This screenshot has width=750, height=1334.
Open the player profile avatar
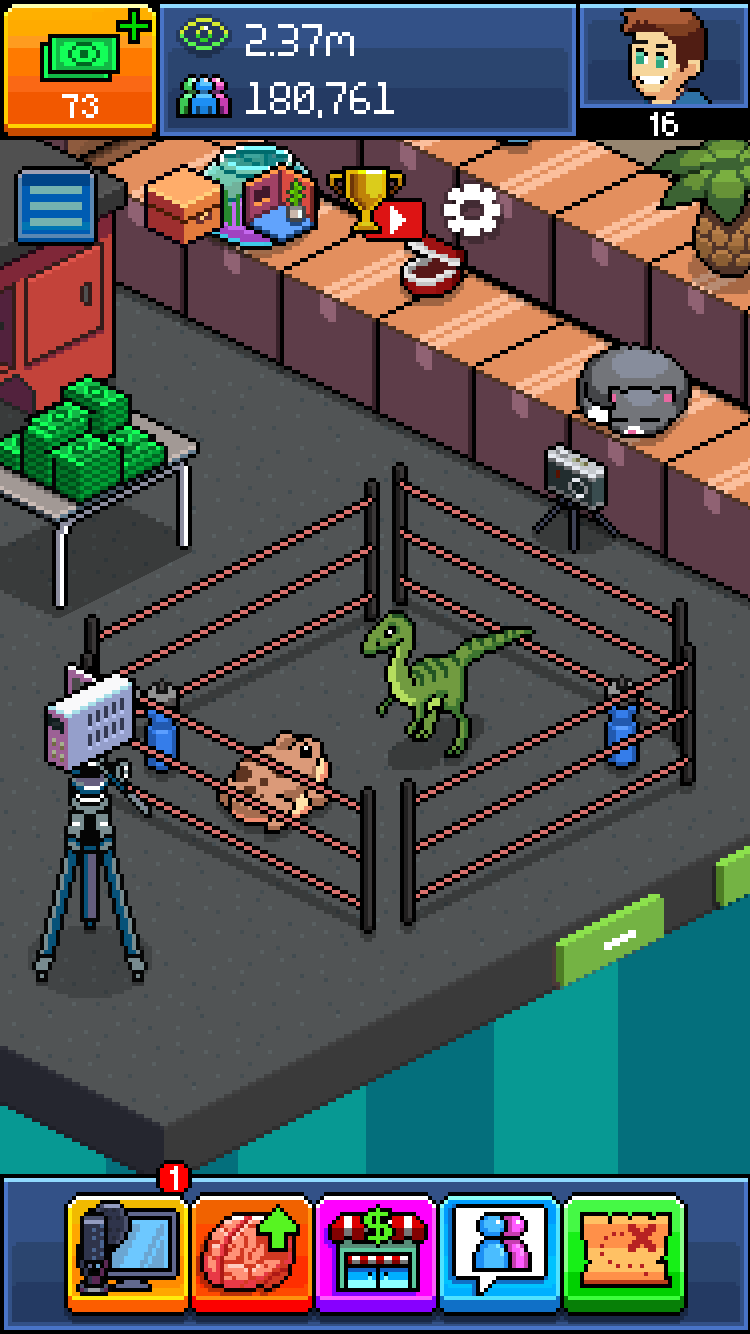click(662, 58)
